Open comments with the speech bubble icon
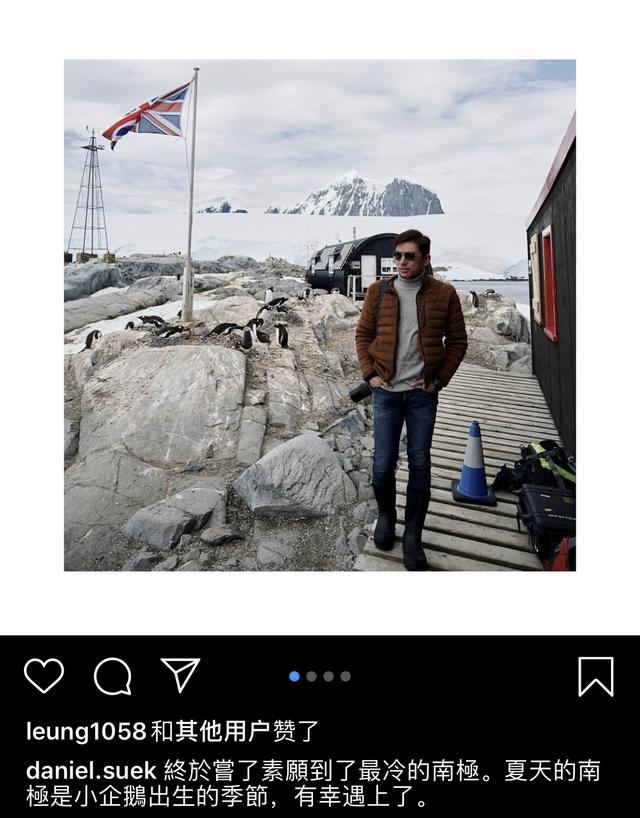The image size is (640, 818). (113, 676)
